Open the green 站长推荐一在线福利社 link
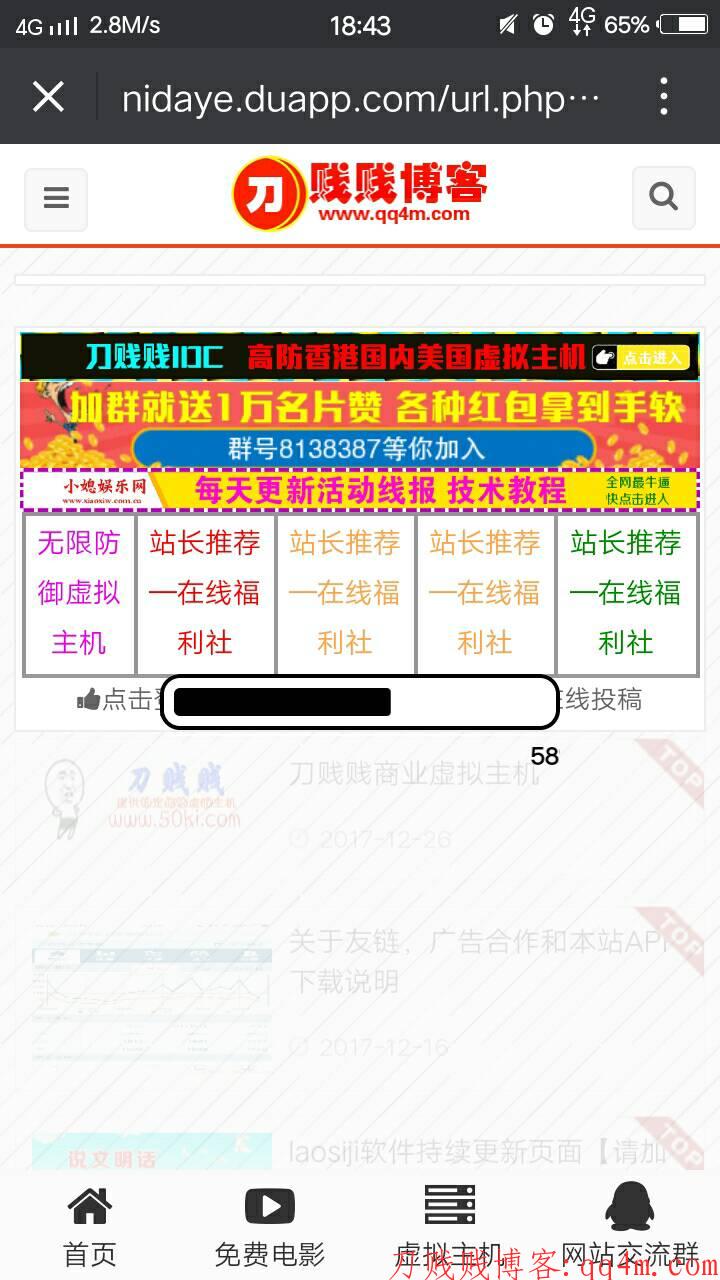The height and width of the screenshot is (1280, 720). pyautogui.click(x=626, y=593)
